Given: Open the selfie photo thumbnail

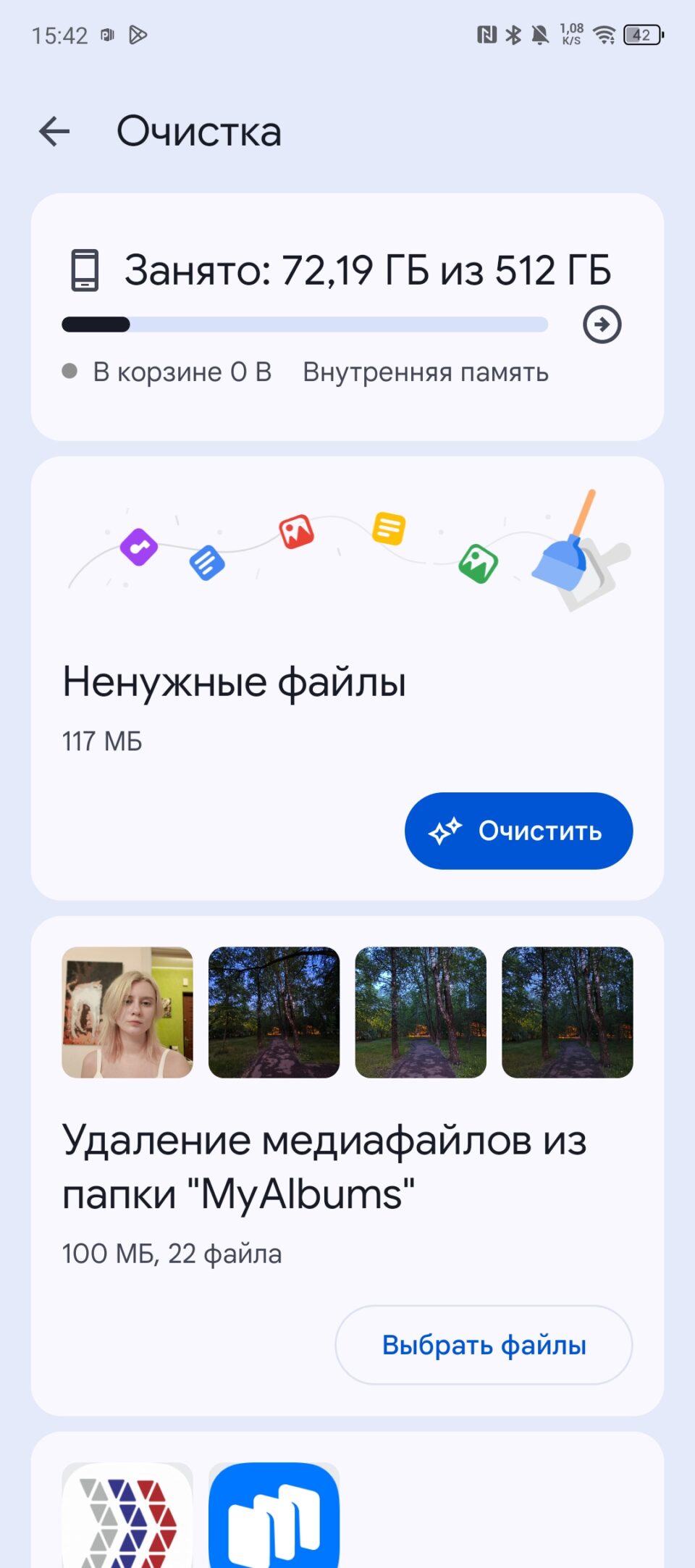Looking at the screenshot, I should click(127, 1013).
